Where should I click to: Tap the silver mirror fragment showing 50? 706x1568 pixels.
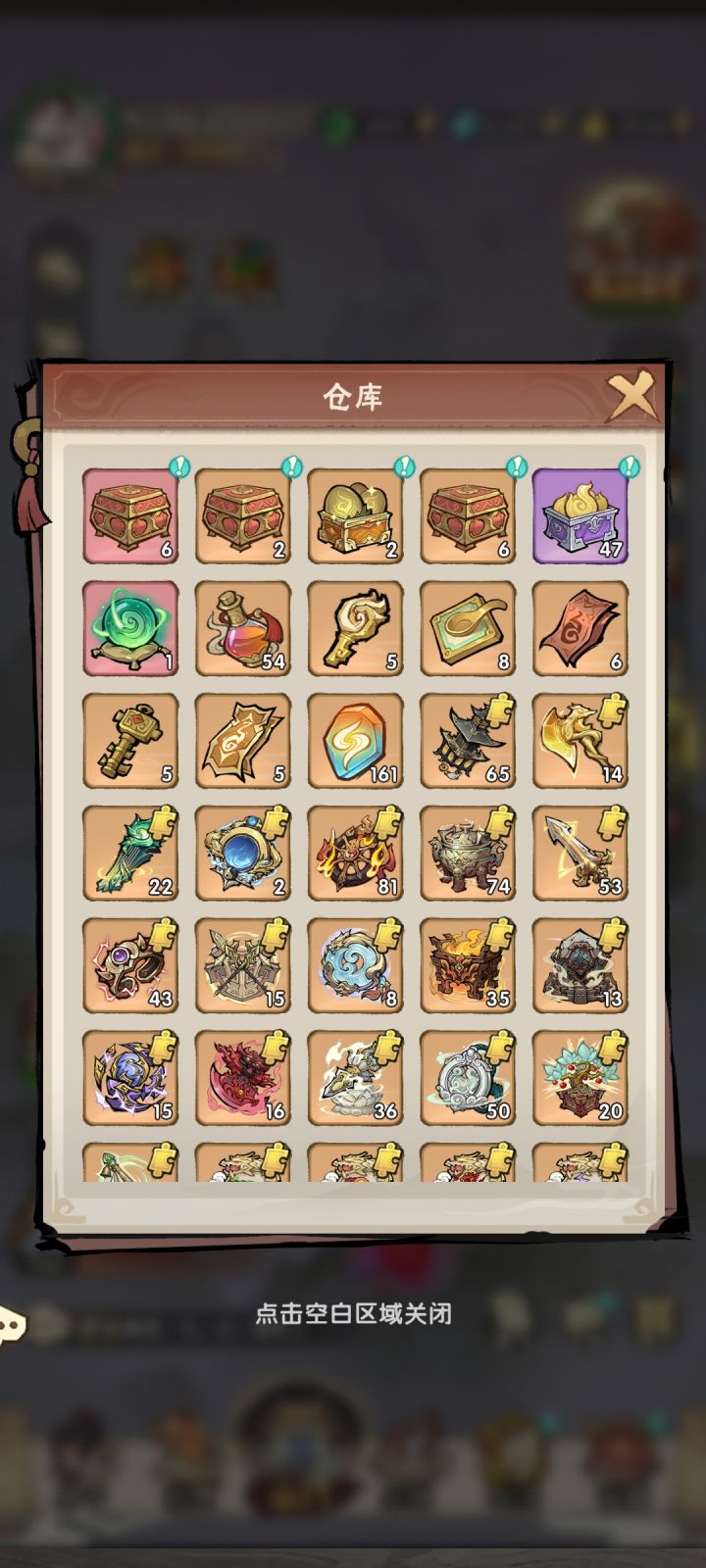coord(468,1077)
